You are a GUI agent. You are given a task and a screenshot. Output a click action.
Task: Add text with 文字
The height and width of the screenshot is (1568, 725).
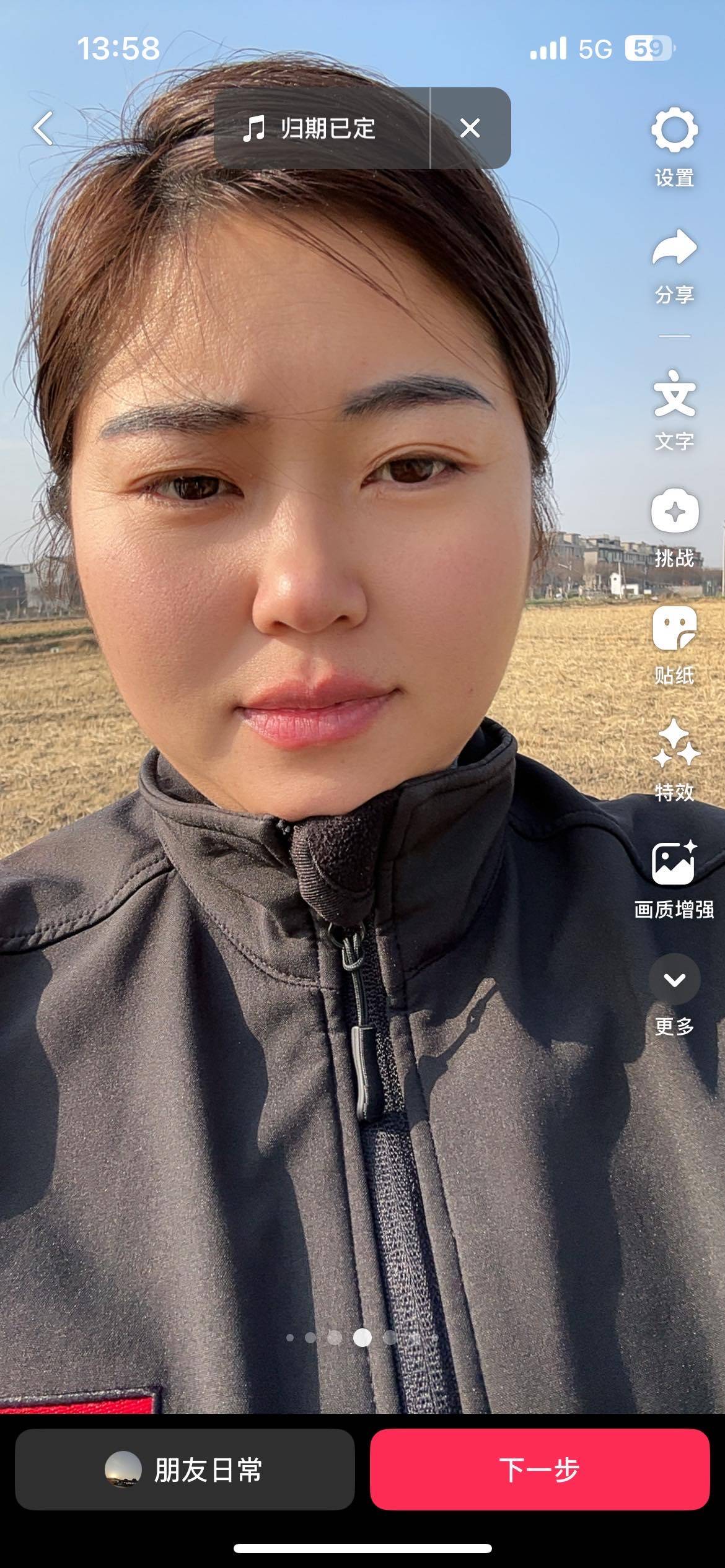click(x=674, y=409)
